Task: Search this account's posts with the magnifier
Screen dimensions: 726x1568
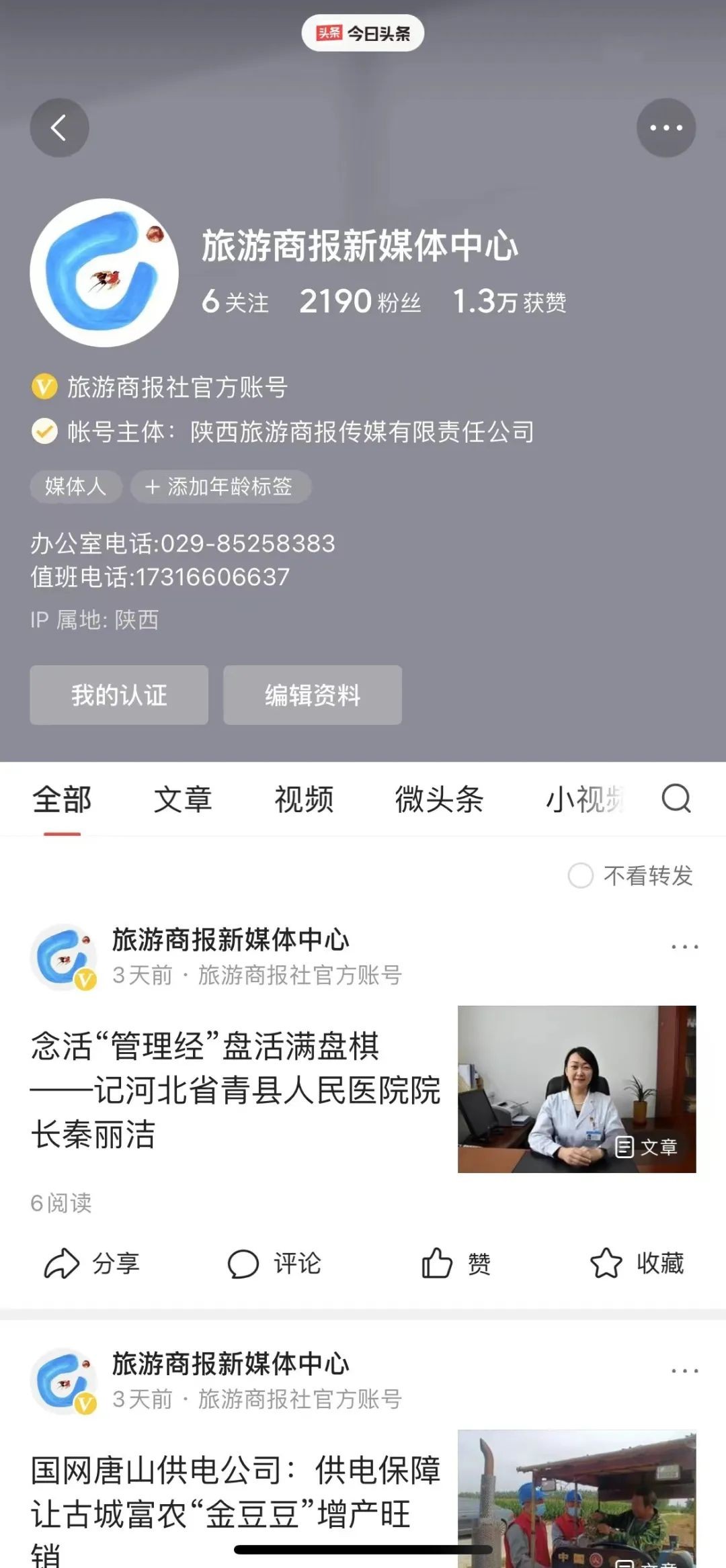Action: click(x=676, y=799)
